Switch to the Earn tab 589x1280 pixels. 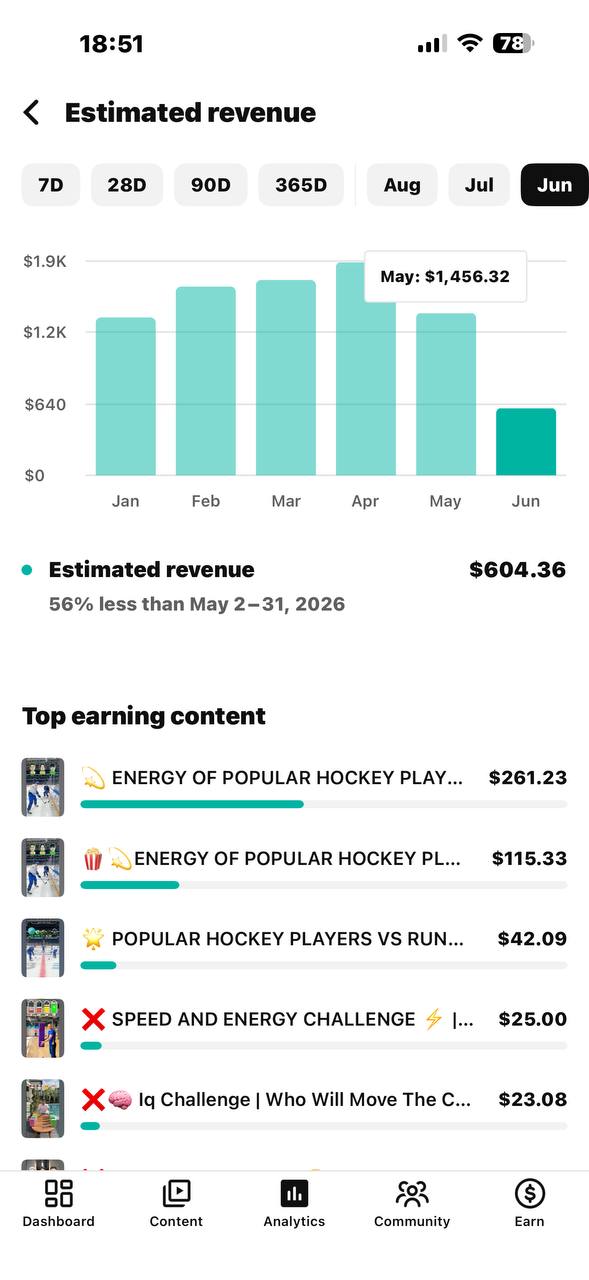click(x=530, y=1203)
